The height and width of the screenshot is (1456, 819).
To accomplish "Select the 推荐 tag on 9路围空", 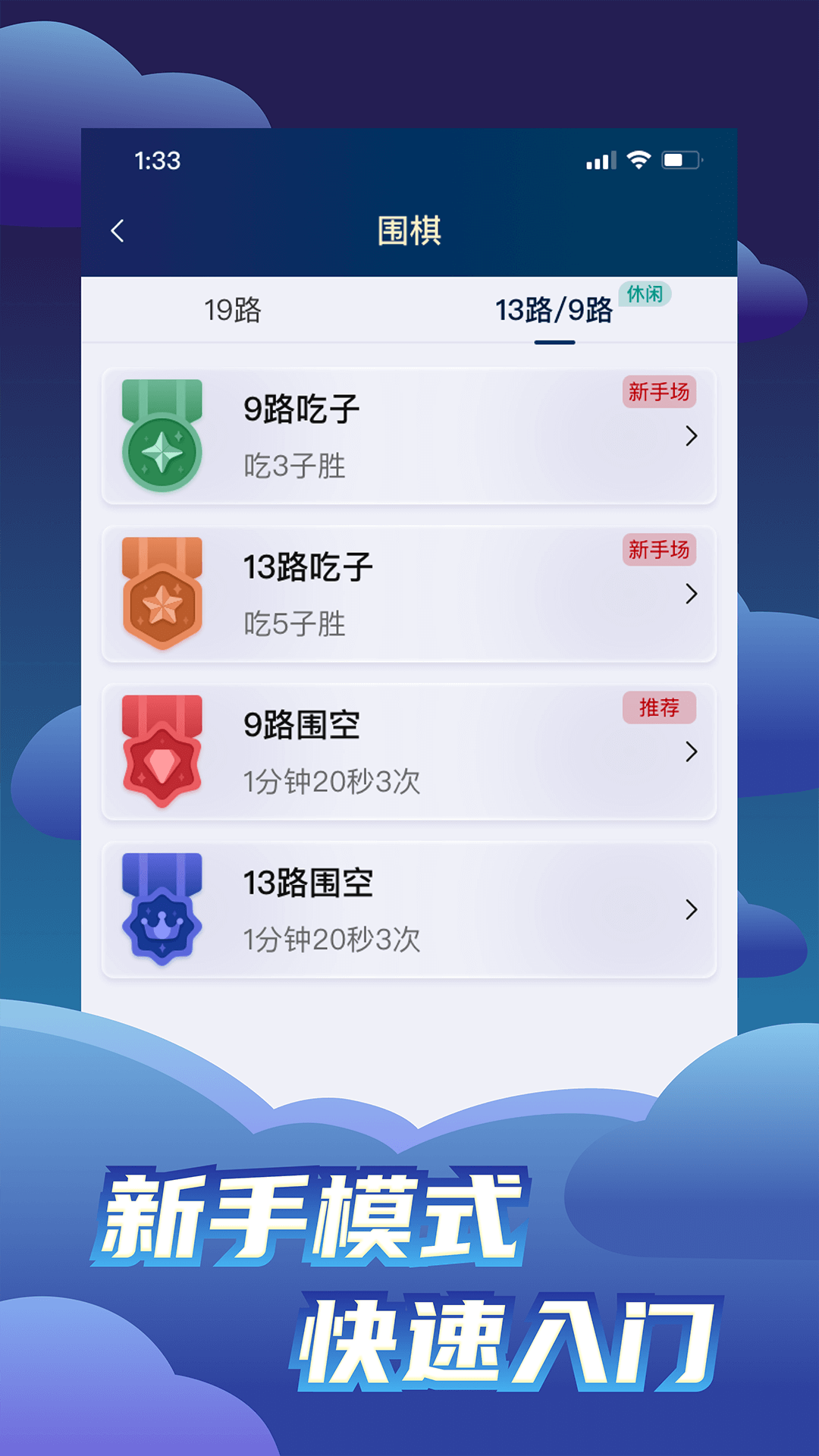I will [x=661, y=708].
